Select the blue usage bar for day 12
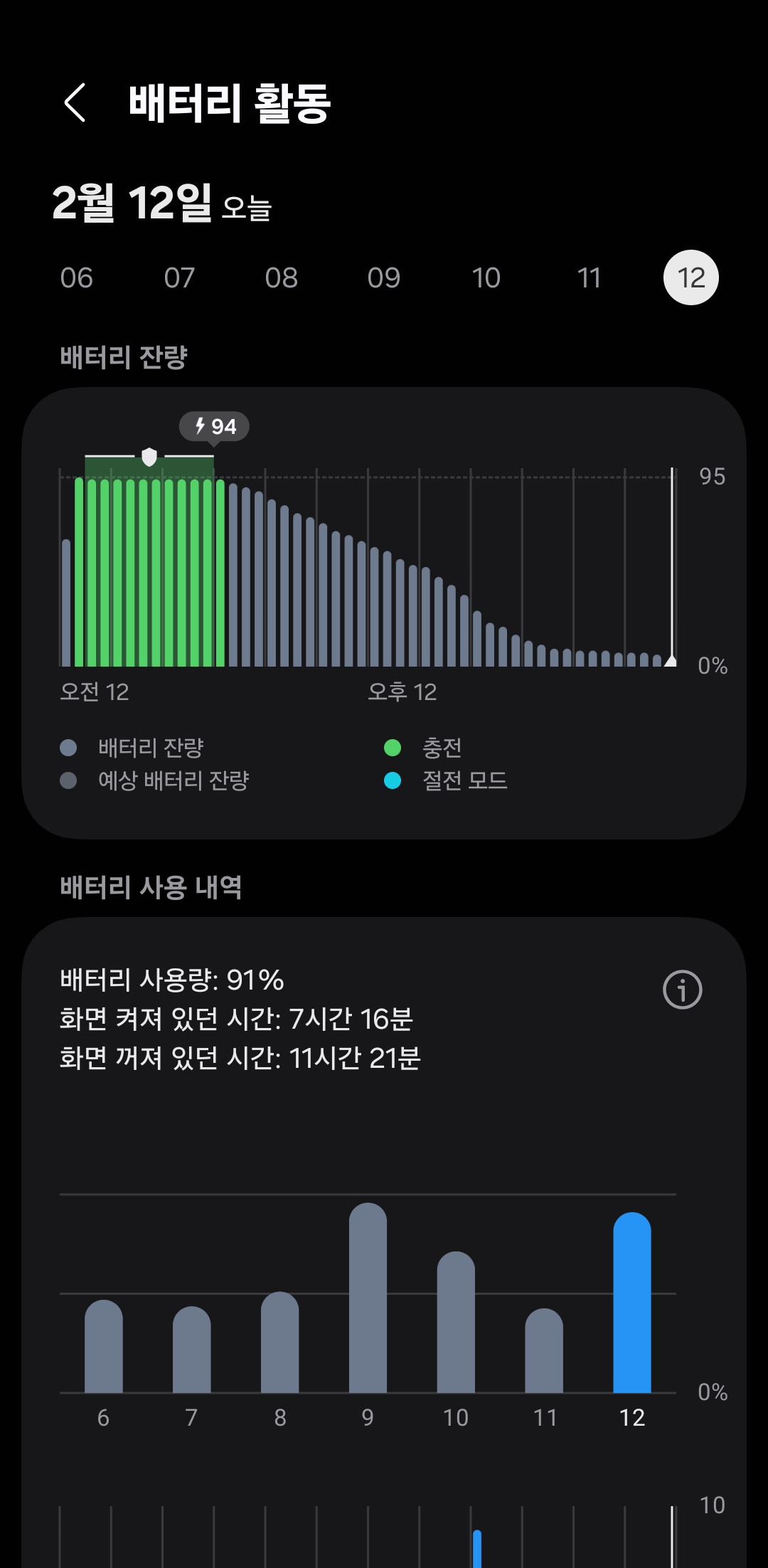Viewport: 768px width, 1568px height. click(632, 1303)
